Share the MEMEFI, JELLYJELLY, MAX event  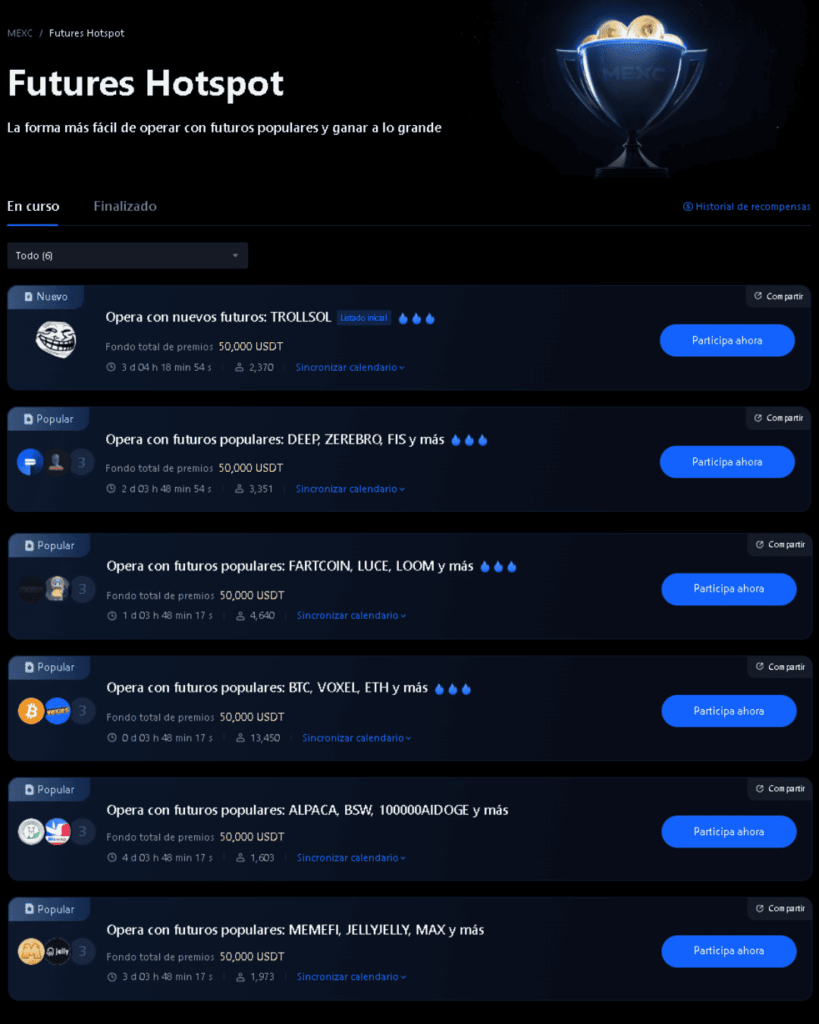click(779, 909)
